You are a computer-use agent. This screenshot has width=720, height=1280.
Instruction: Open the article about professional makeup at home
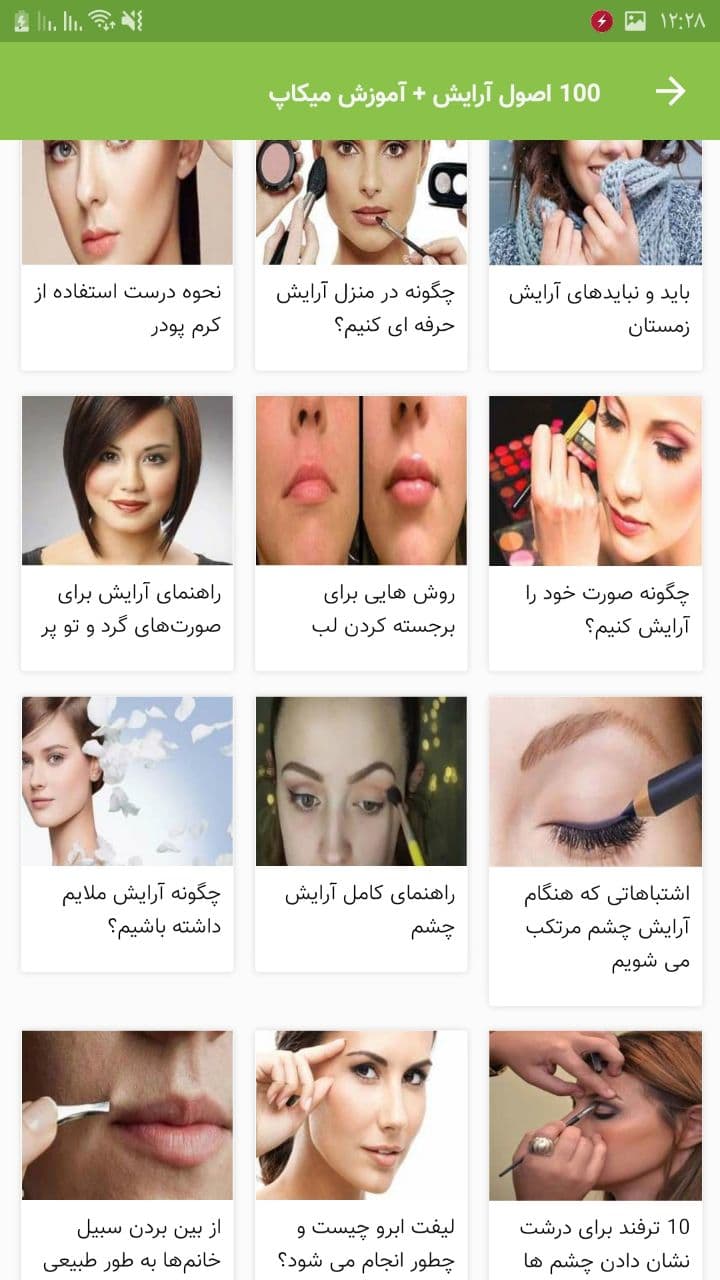[360, 248]
